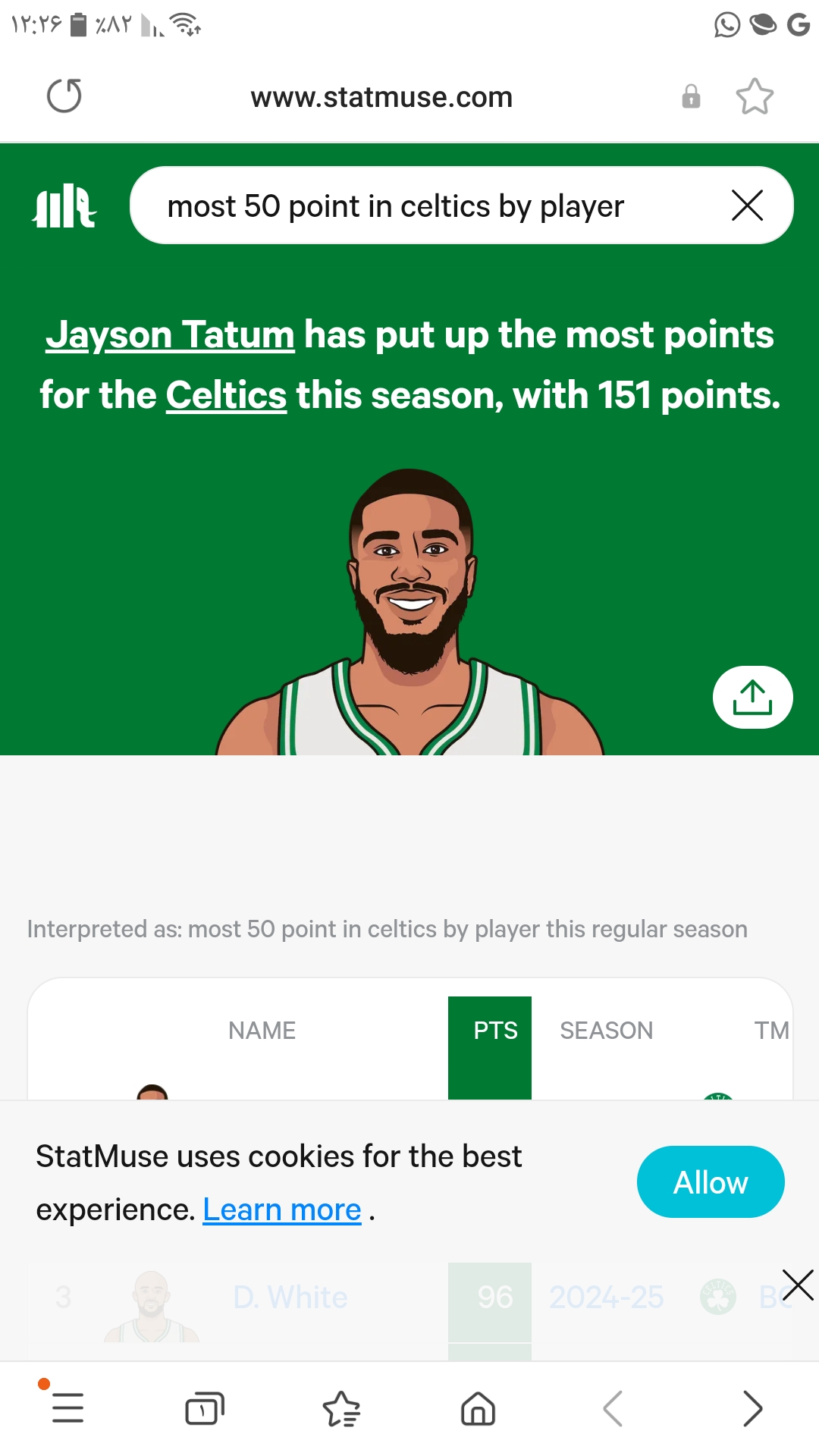
Task: Open the browser tabs switcher
Action: pos(205,1409)
